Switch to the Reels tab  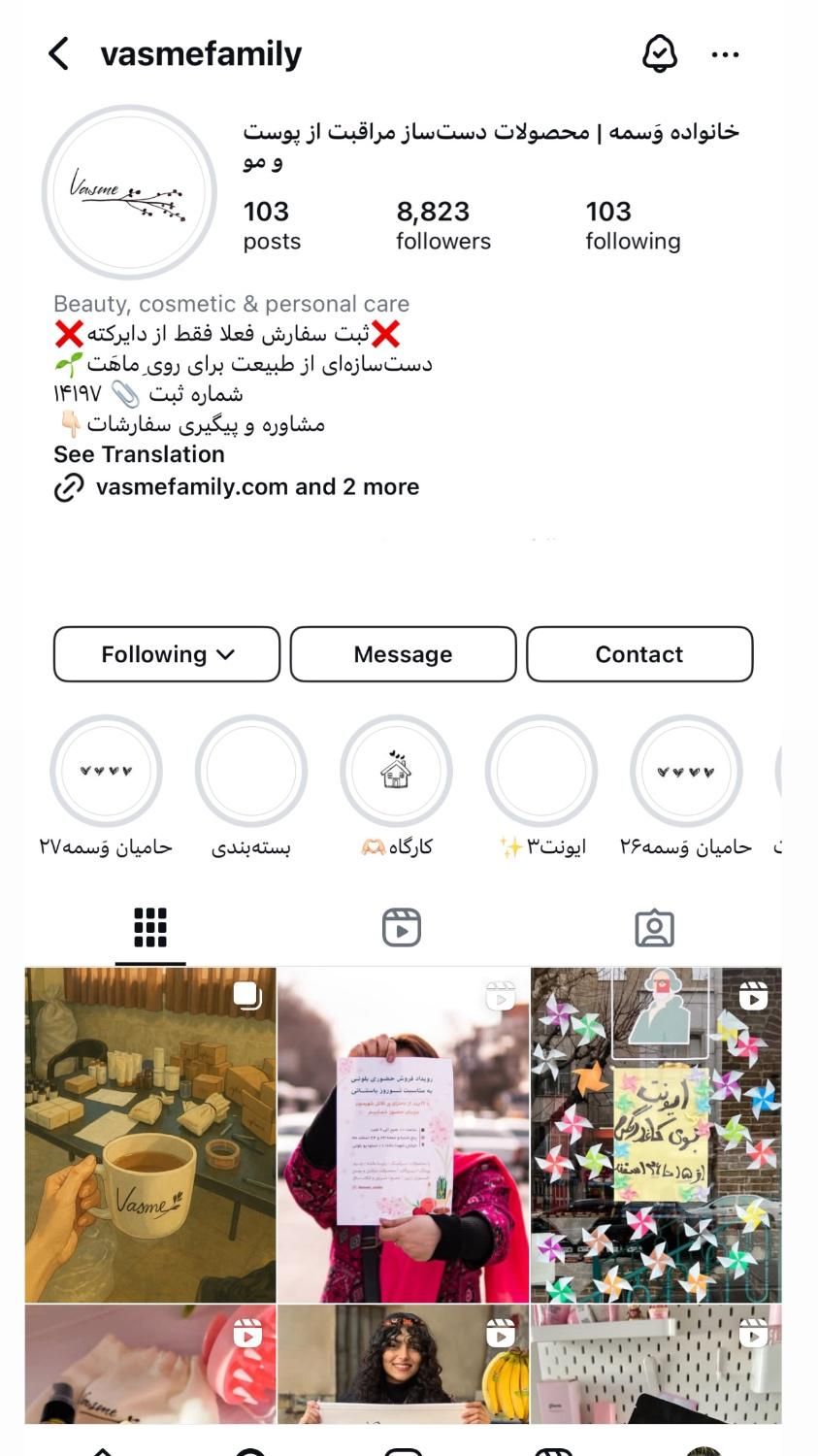pyautogui.click(x=402, y=928)
